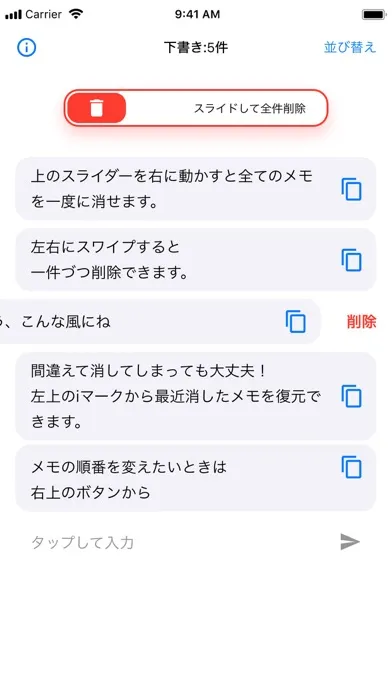The width and height of the screenshot is (392, 696).
Task: Copy the memo about swiping left and right
Action: pos(352,260)
